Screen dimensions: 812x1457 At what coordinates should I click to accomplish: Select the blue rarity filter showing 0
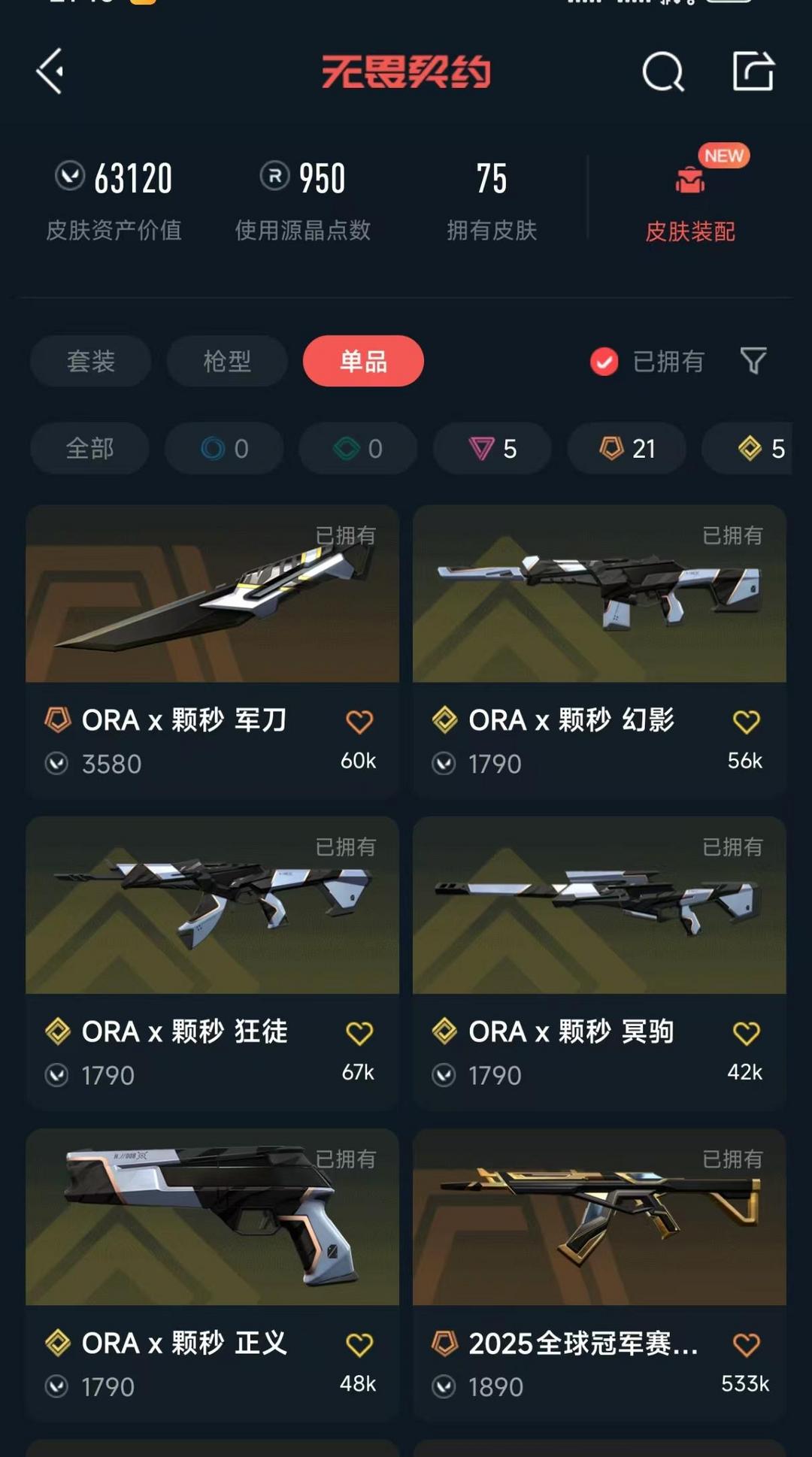[x=223, y=448]
